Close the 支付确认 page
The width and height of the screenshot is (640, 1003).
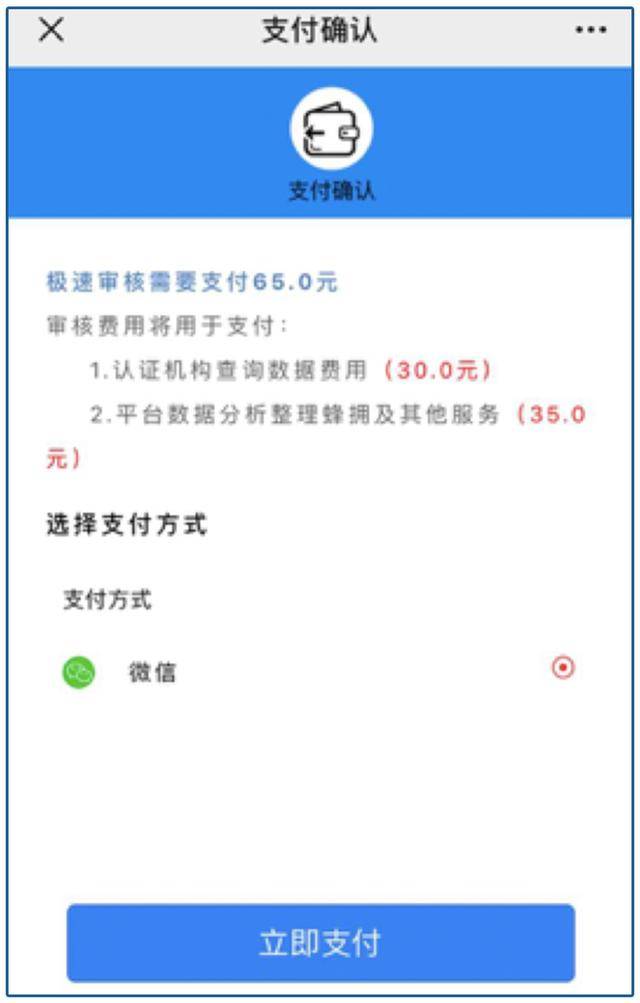point(51,30)
